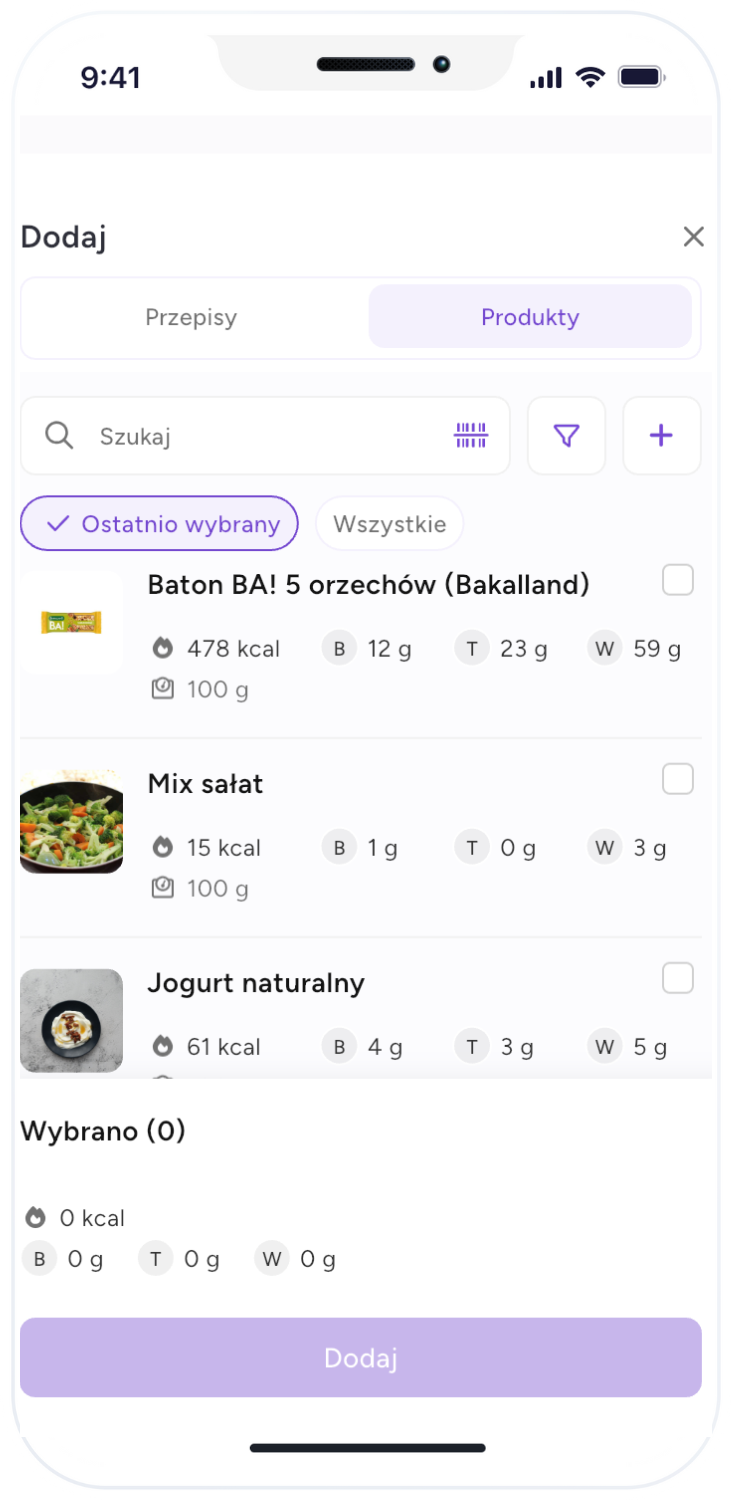The image size is (732, 1500).
Task: Switch to the Produkty tab
Action: tap(530, 317)
